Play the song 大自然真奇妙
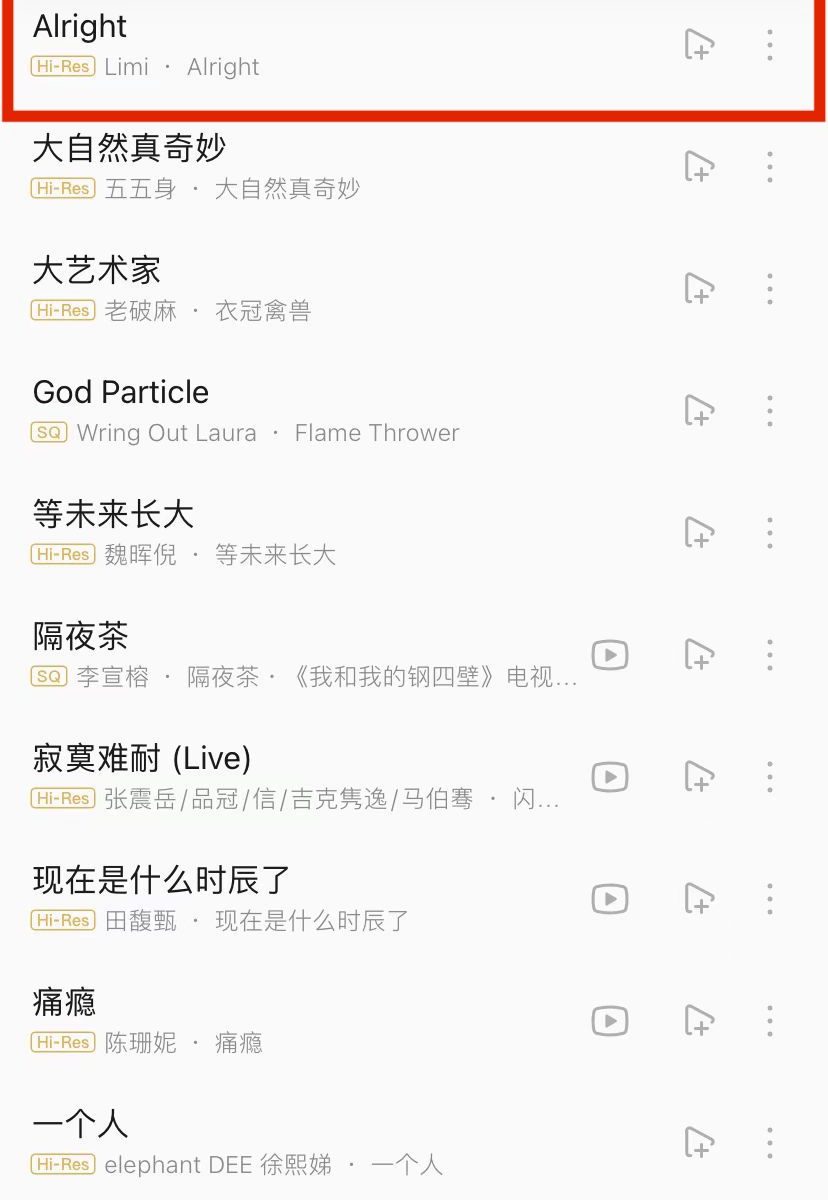828x1200 pixels. coord(300,167)
